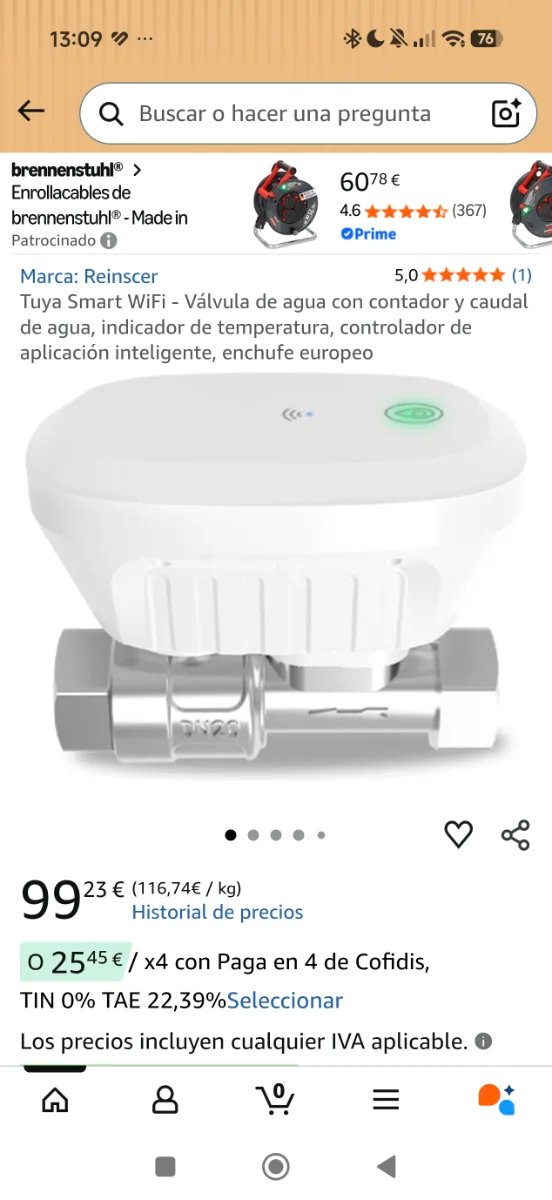Tap the system home button
Image resolution: width=552 pixels, height=1200 pixels.
pos(276,1166)
